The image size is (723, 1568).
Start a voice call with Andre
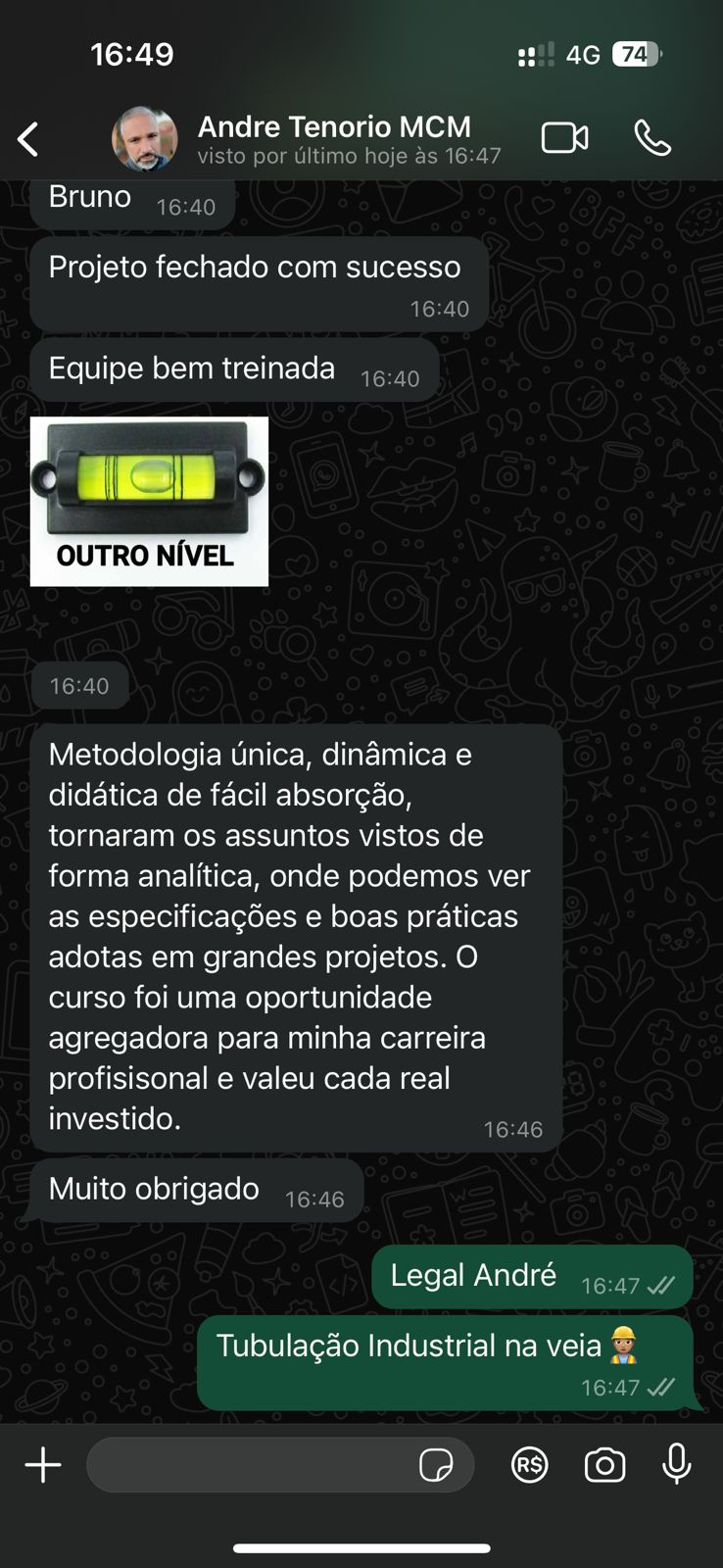[x=652, y=138]
